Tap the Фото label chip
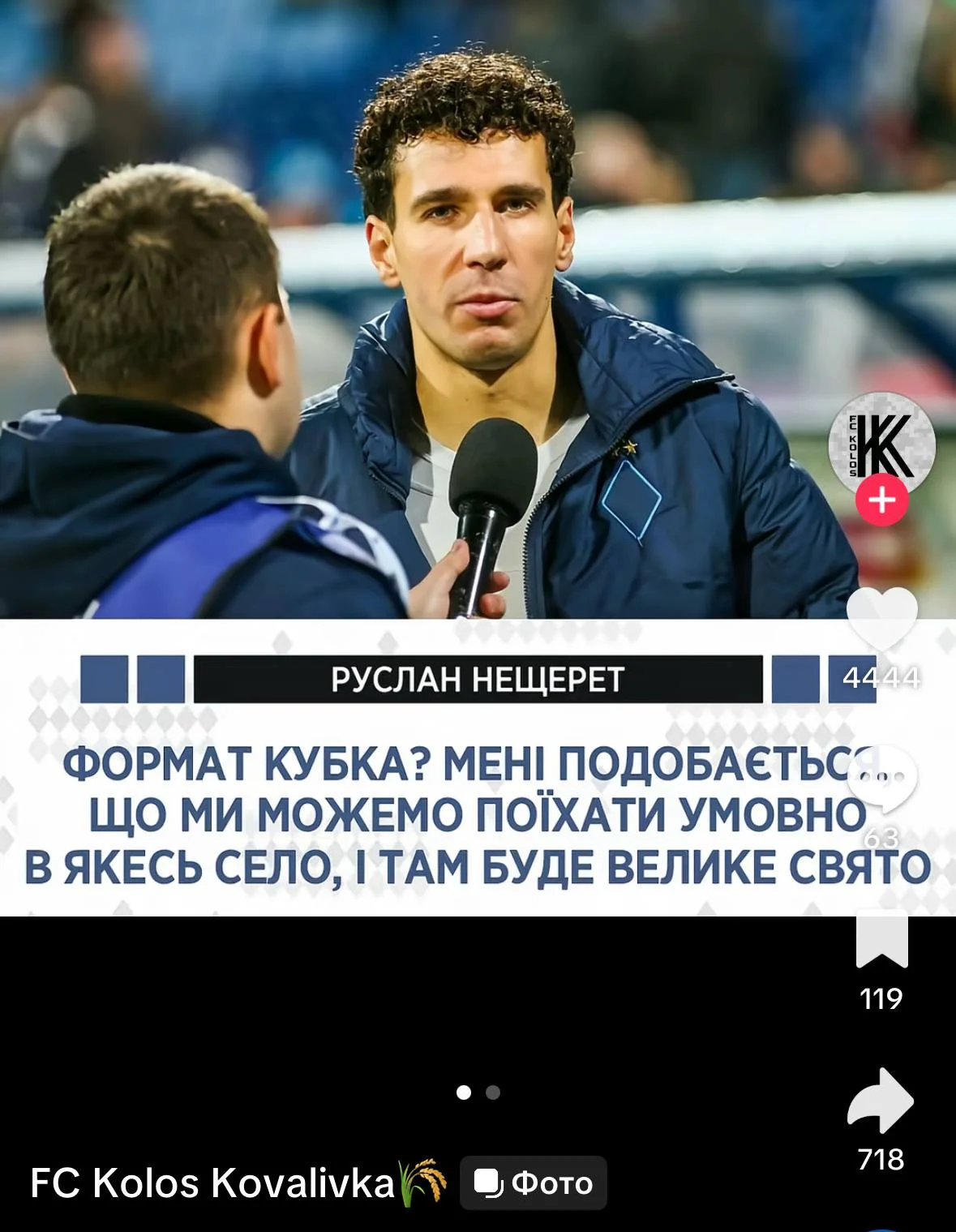The width and height of the screenshot is (956, 1232). (534, 1183)
